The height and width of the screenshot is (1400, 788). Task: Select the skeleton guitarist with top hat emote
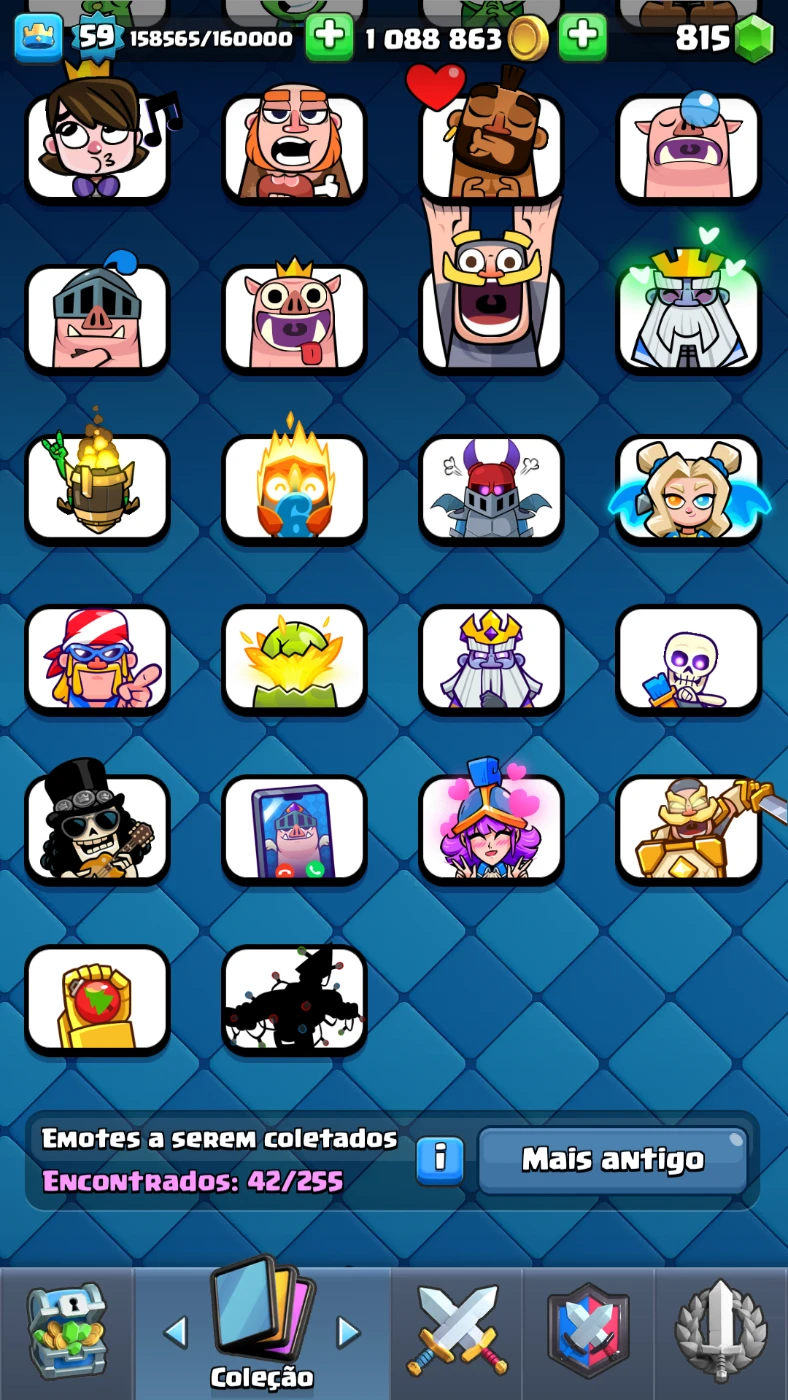coord(97,828)
